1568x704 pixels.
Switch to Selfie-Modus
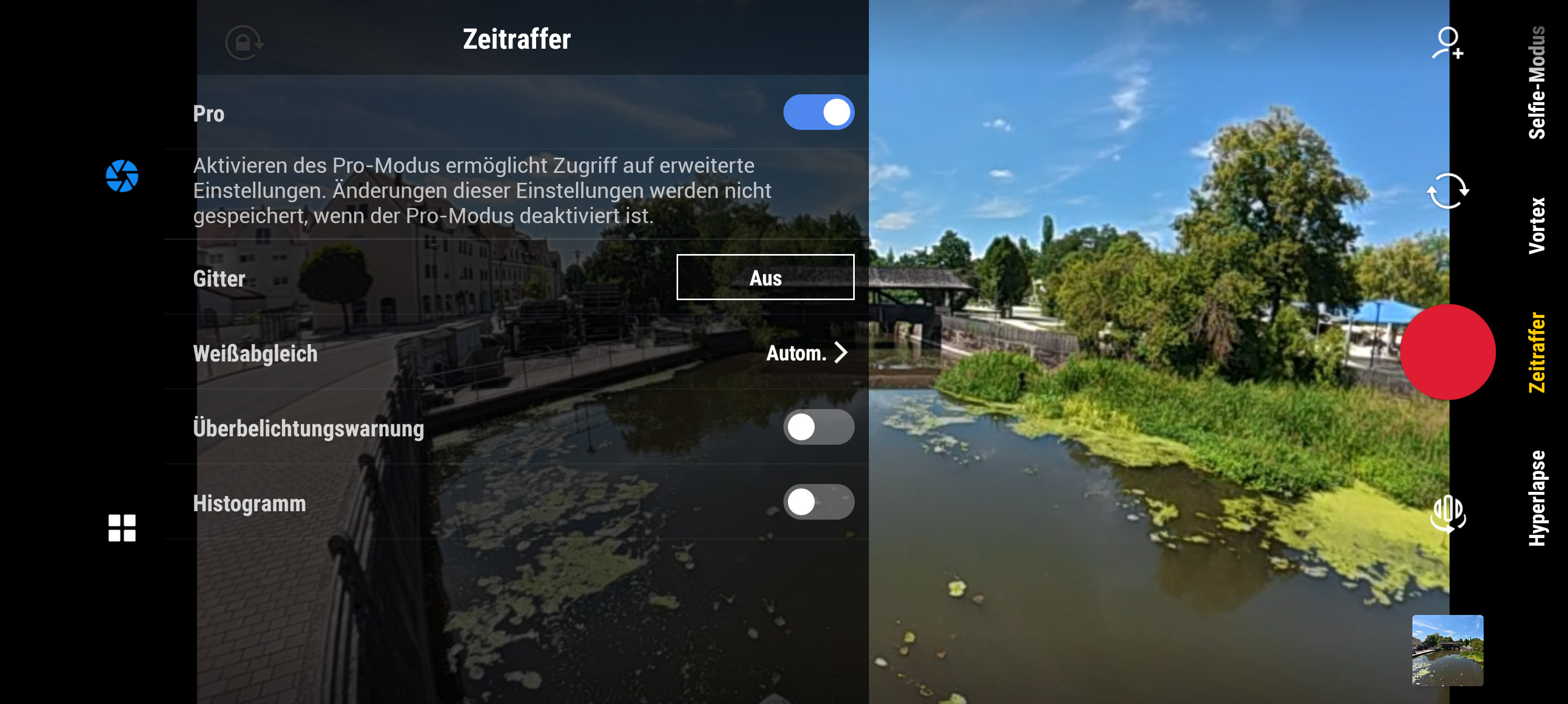1537,83
